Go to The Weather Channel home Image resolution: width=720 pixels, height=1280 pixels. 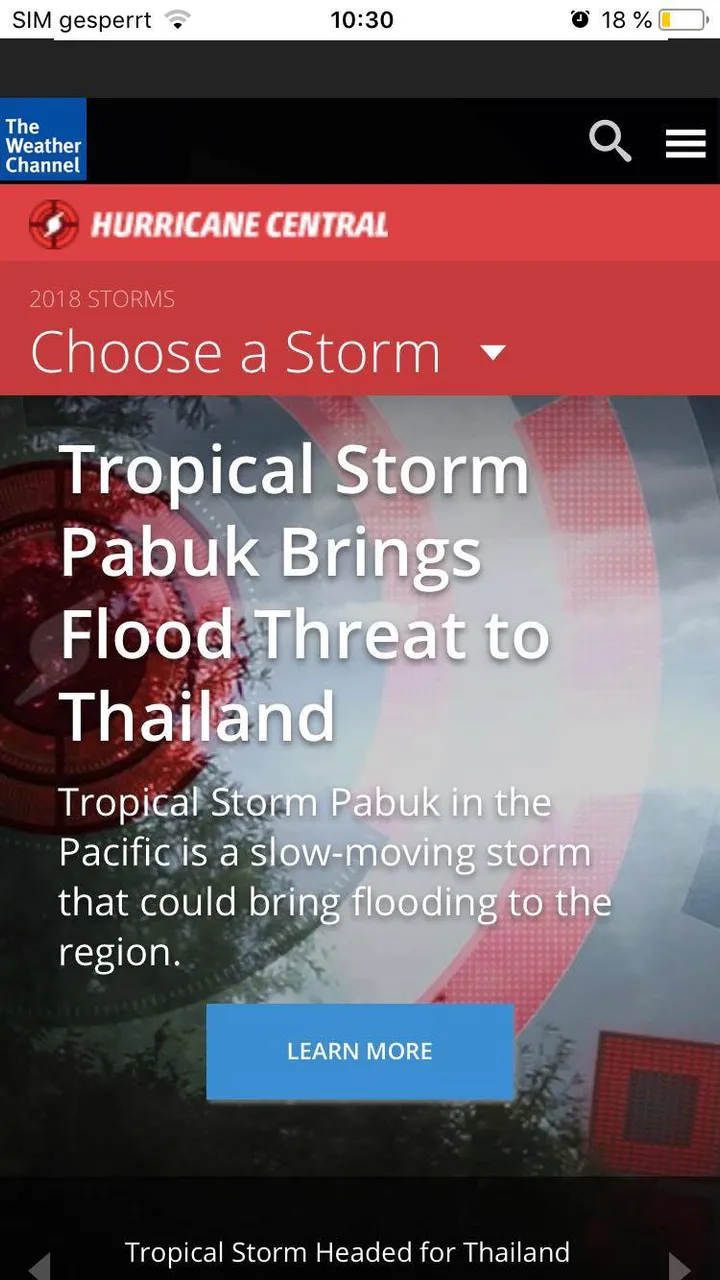[43, 140]
